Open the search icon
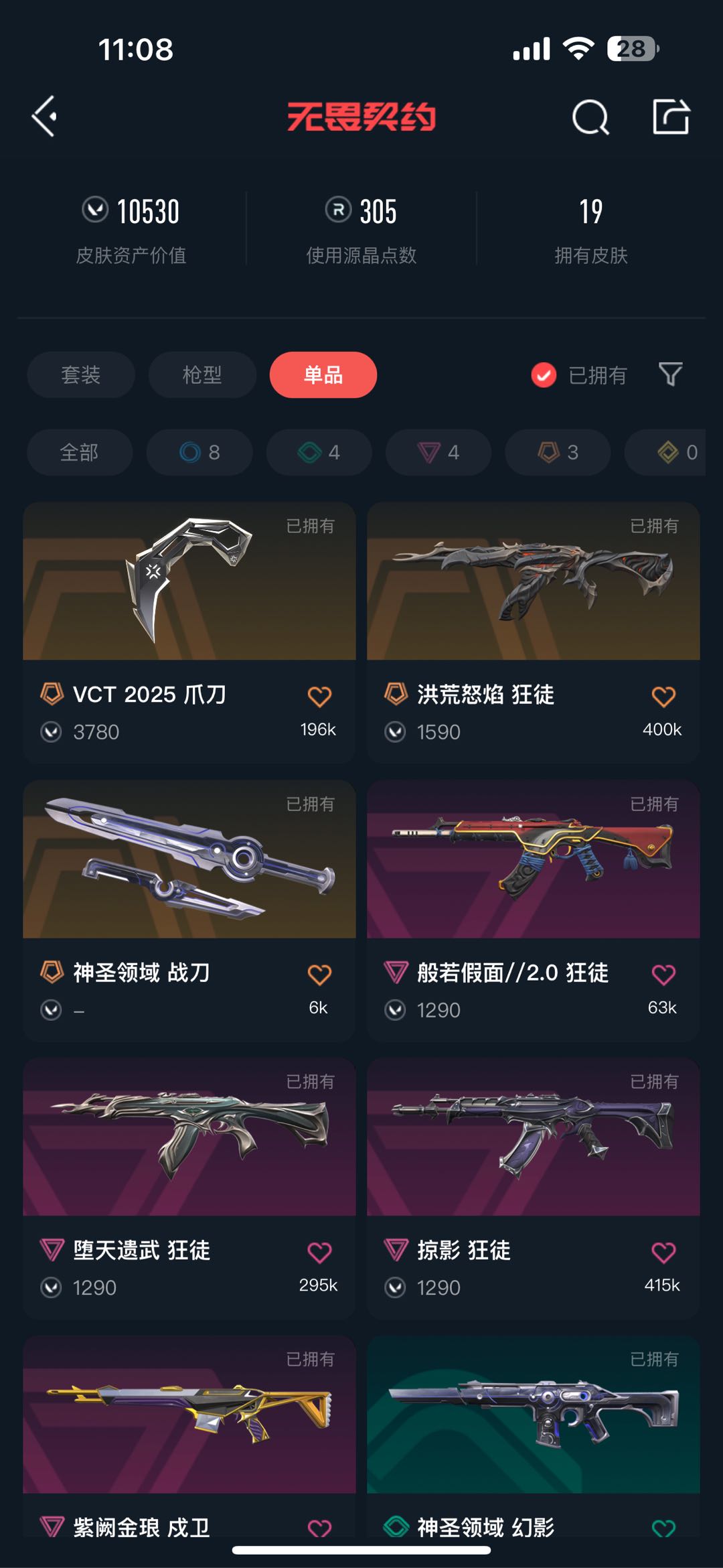The width and height of the screenshot is (723, 1568). [590, 117]
